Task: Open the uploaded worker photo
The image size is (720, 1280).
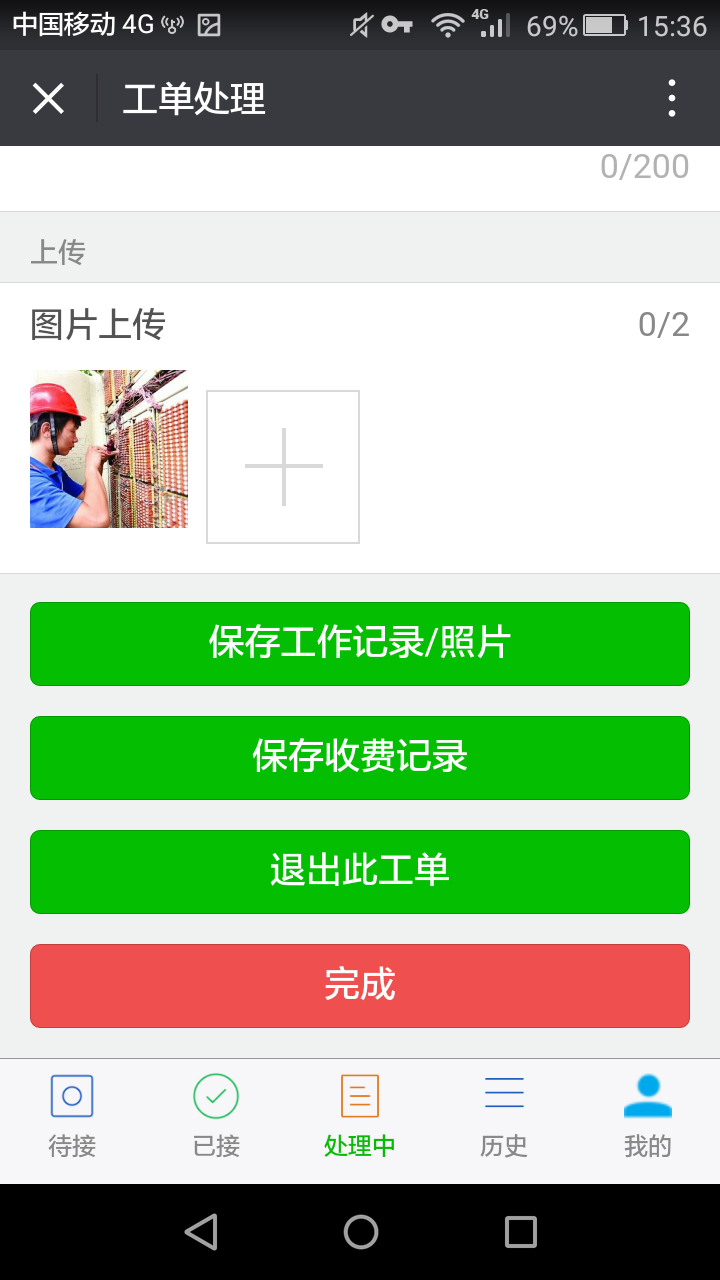Action: pyautogui.click(x=109, y=449)
